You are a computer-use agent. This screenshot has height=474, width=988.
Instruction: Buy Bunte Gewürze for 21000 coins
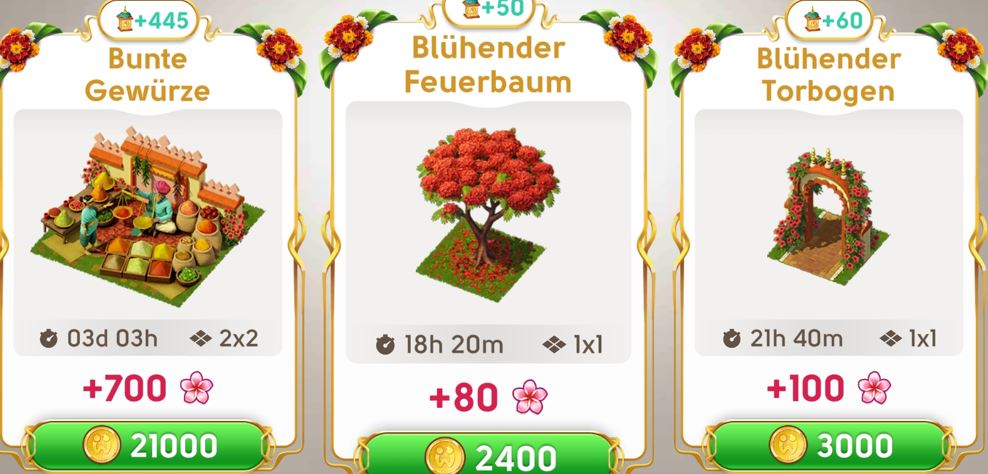click(x=146, y=446)
